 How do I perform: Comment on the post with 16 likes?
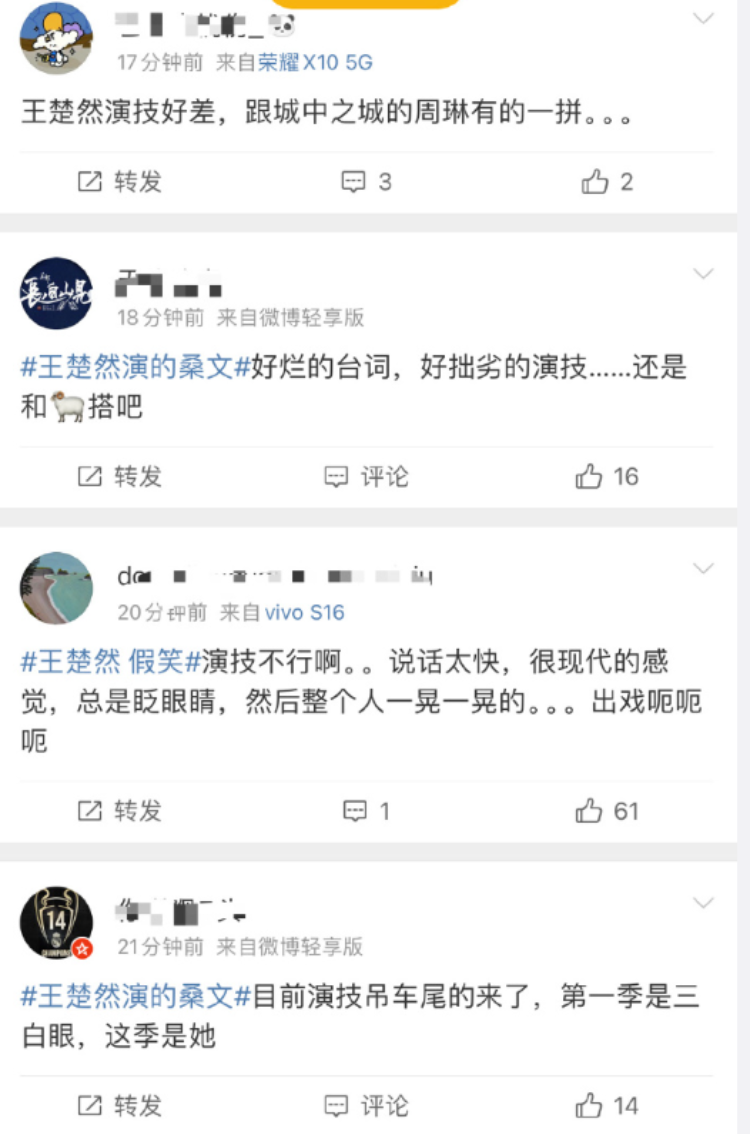367,477
